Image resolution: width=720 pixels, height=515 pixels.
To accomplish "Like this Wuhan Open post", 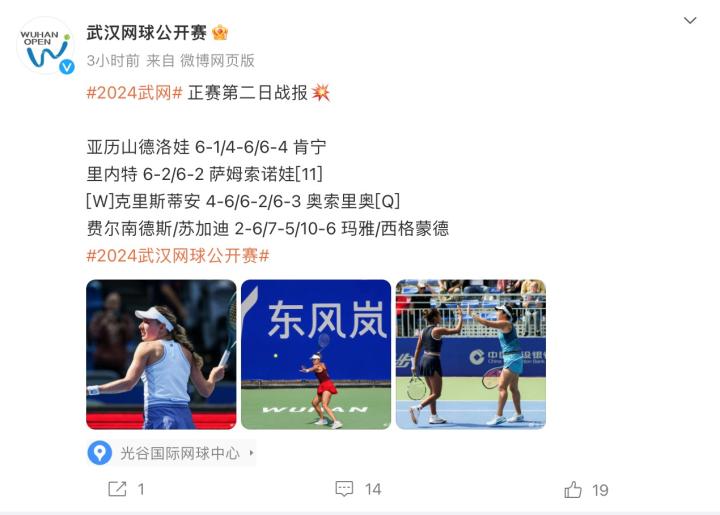I will click(585, 489).
